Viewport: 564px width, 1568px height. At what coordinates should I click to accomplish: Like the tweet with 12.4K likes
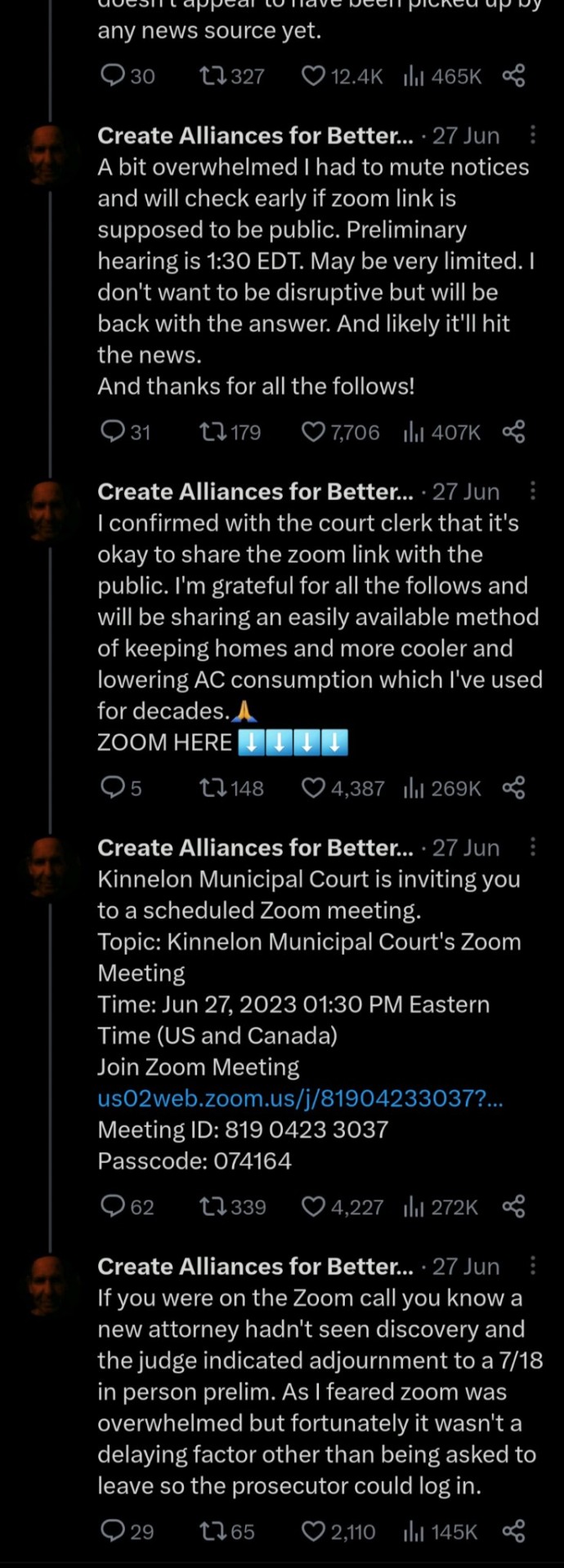coord(314,77)
